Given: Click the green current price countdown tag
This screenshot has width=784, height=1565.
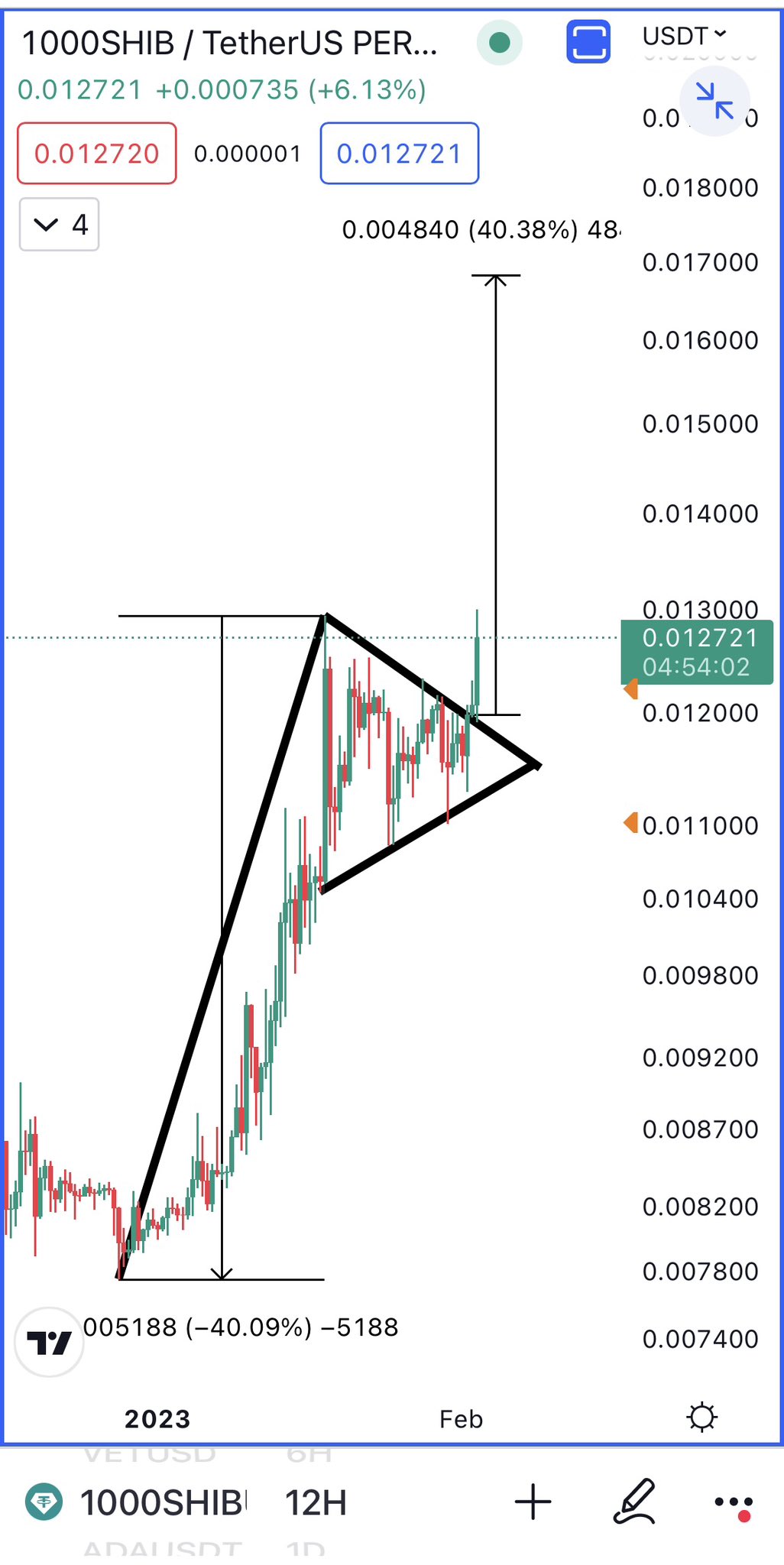Looking at the screenshot, I should tap(696, 653).
